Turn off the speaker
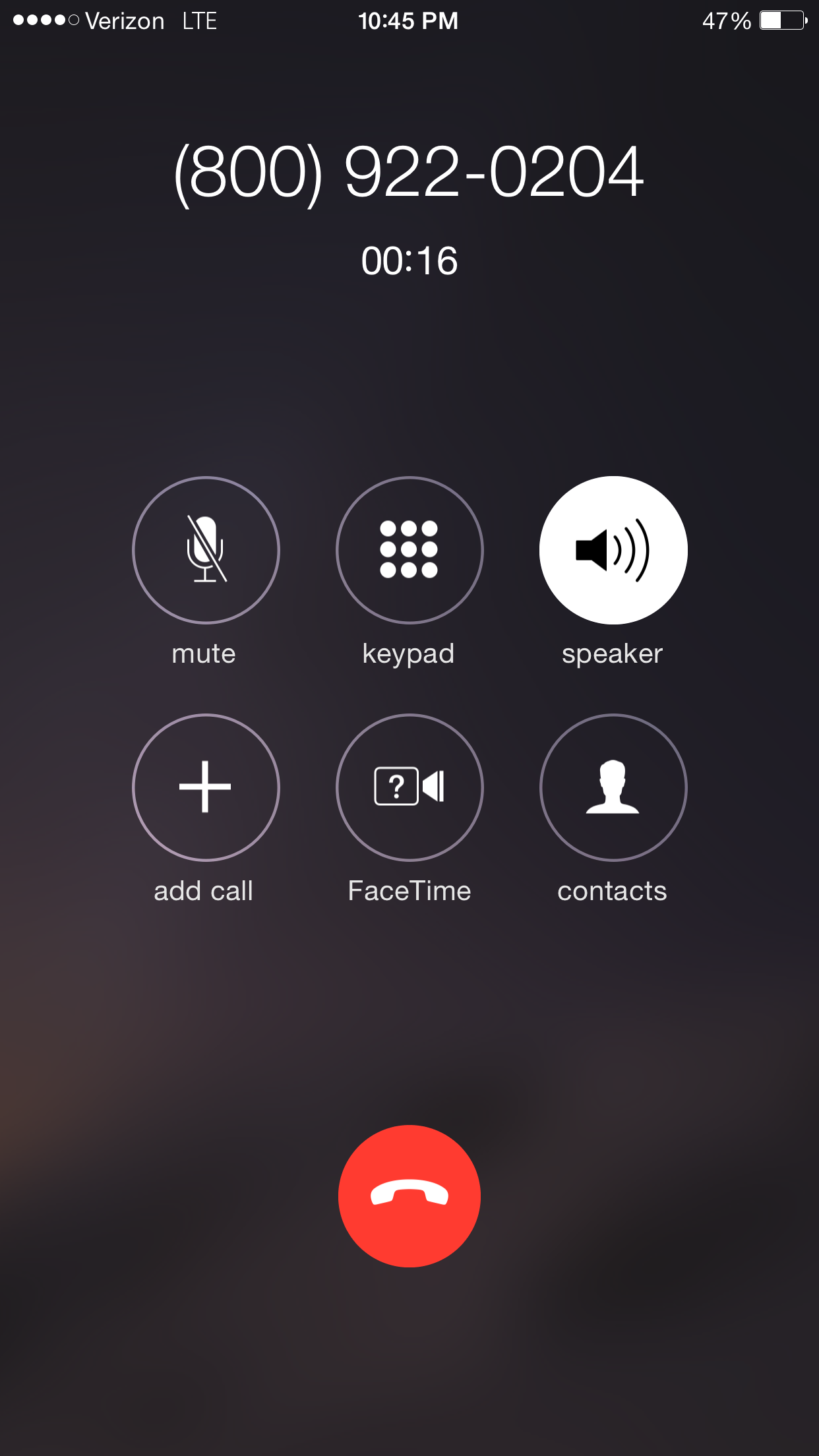Screen dimensions: 819x1456 [x=613, y=550]
